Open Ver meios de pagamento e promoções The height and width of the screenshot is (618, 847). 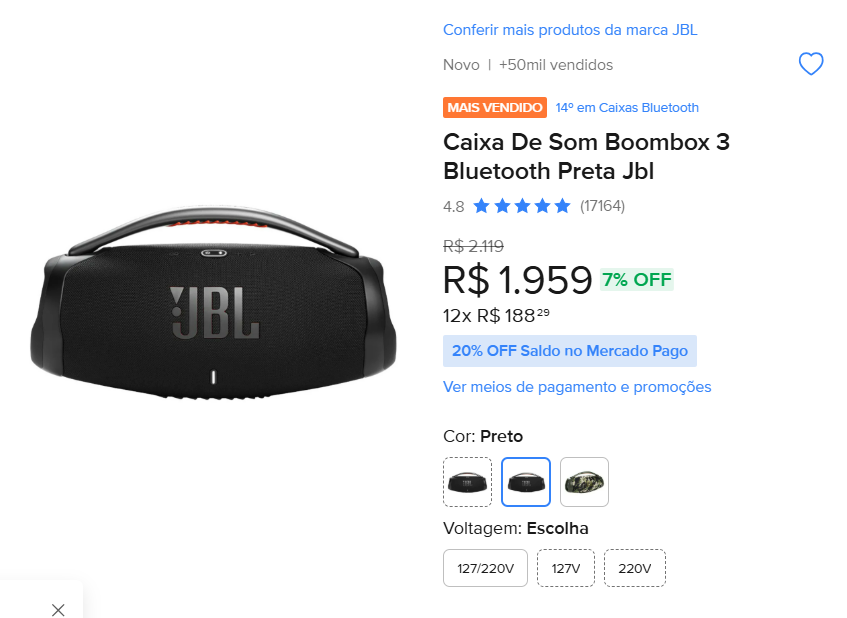577,386
